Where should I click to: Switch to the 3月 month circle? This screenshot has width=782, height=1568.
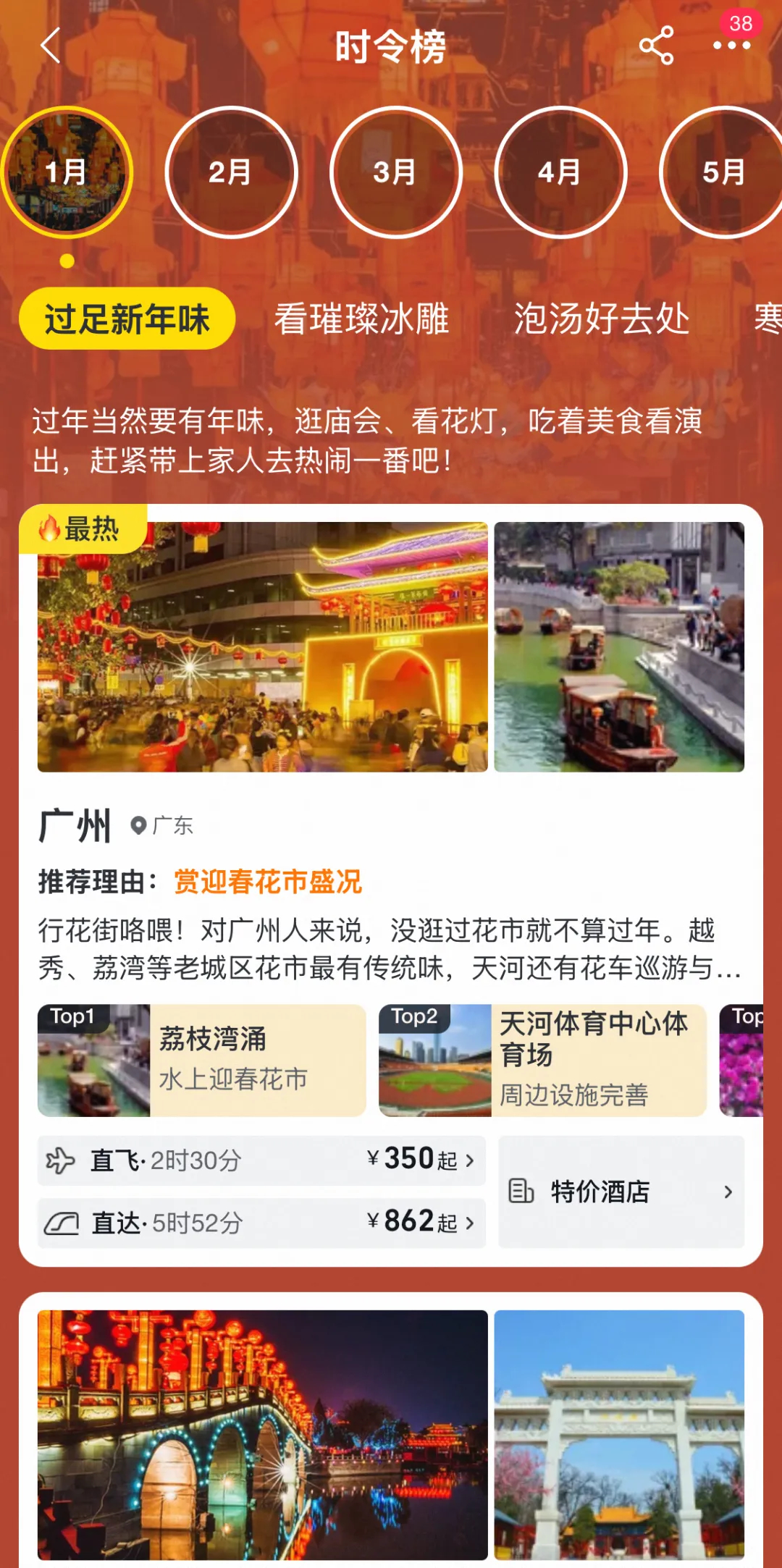395,172
